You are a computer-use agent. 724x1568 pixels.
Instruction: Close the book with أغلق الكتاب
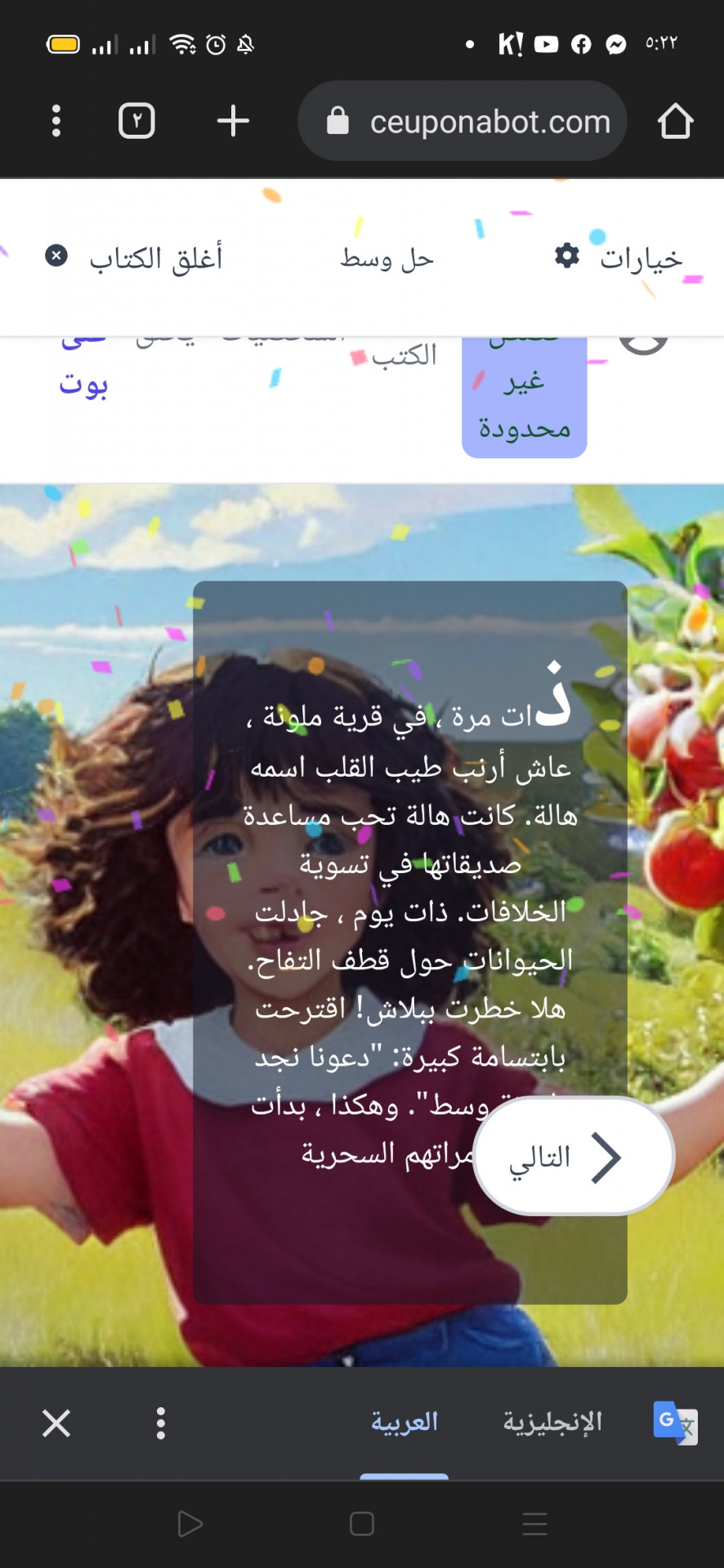(x=134, y=258)
